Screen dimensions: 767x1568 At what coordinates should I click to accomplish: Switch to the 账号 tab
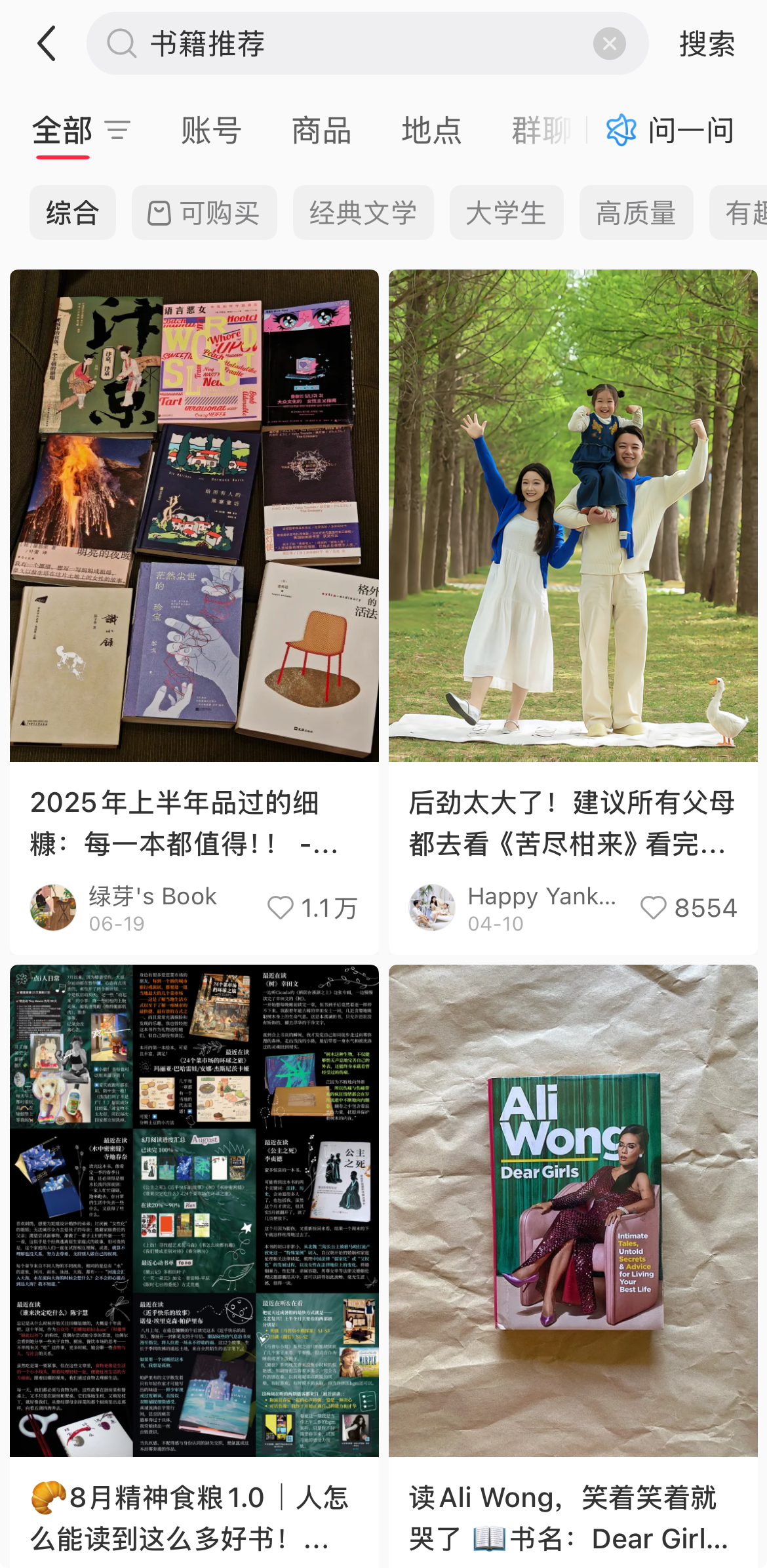(x=211, y=131)
